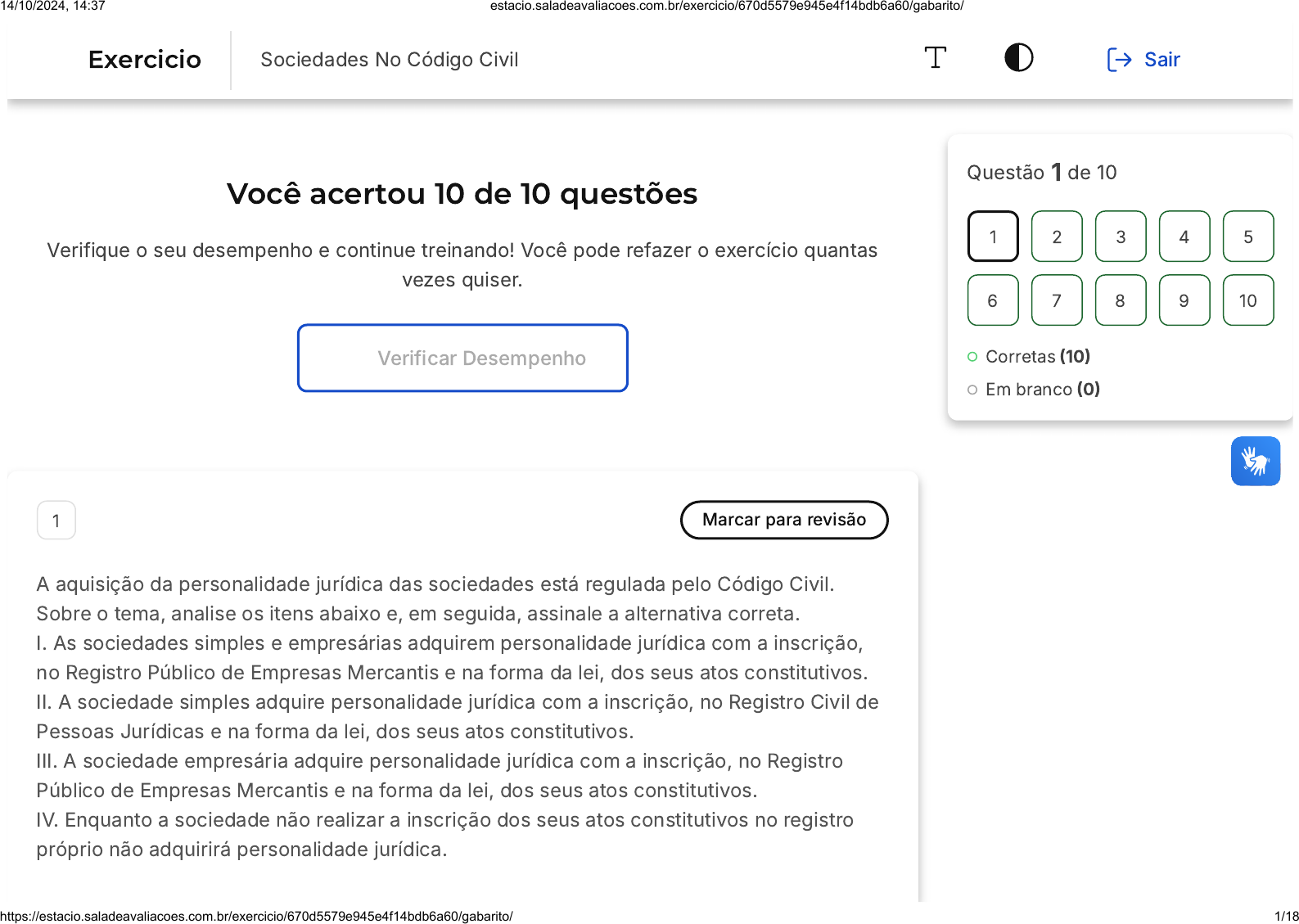The width and height of the screenshot is (1299, 924).
Task: Show question 8
Action: [1120, 300]
